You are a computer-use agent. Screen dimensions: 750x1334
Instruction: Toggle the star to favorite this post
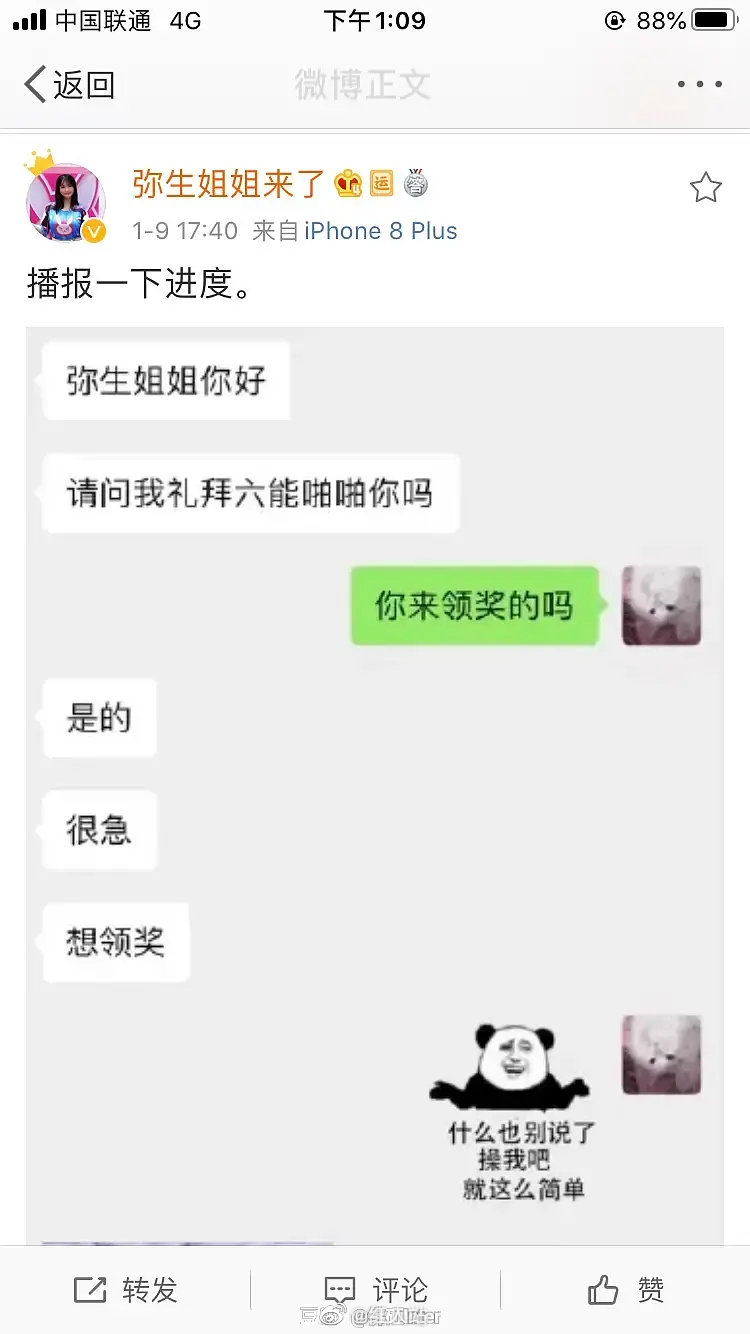coord(706,187)
